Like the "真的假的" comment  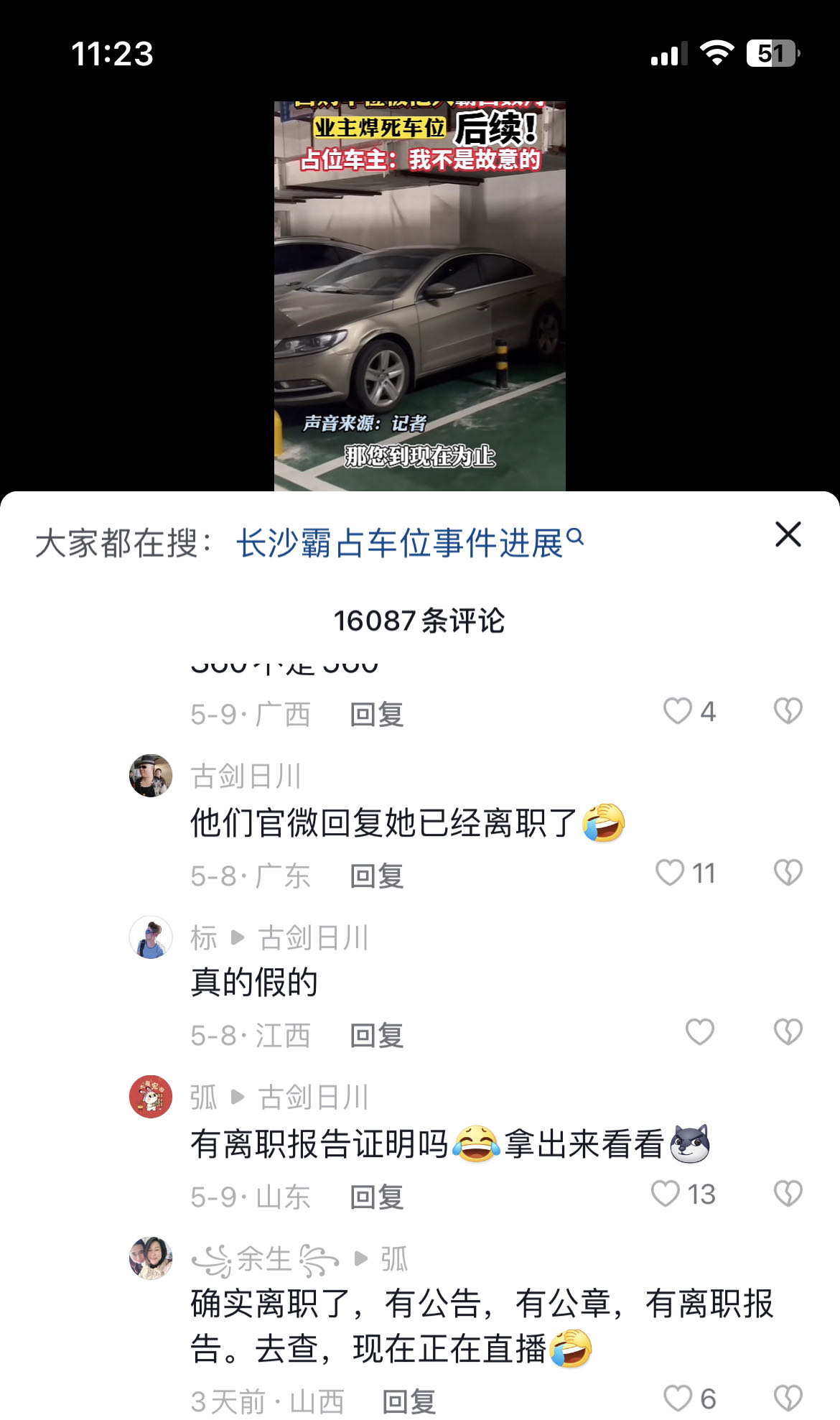click(699, 1033)
